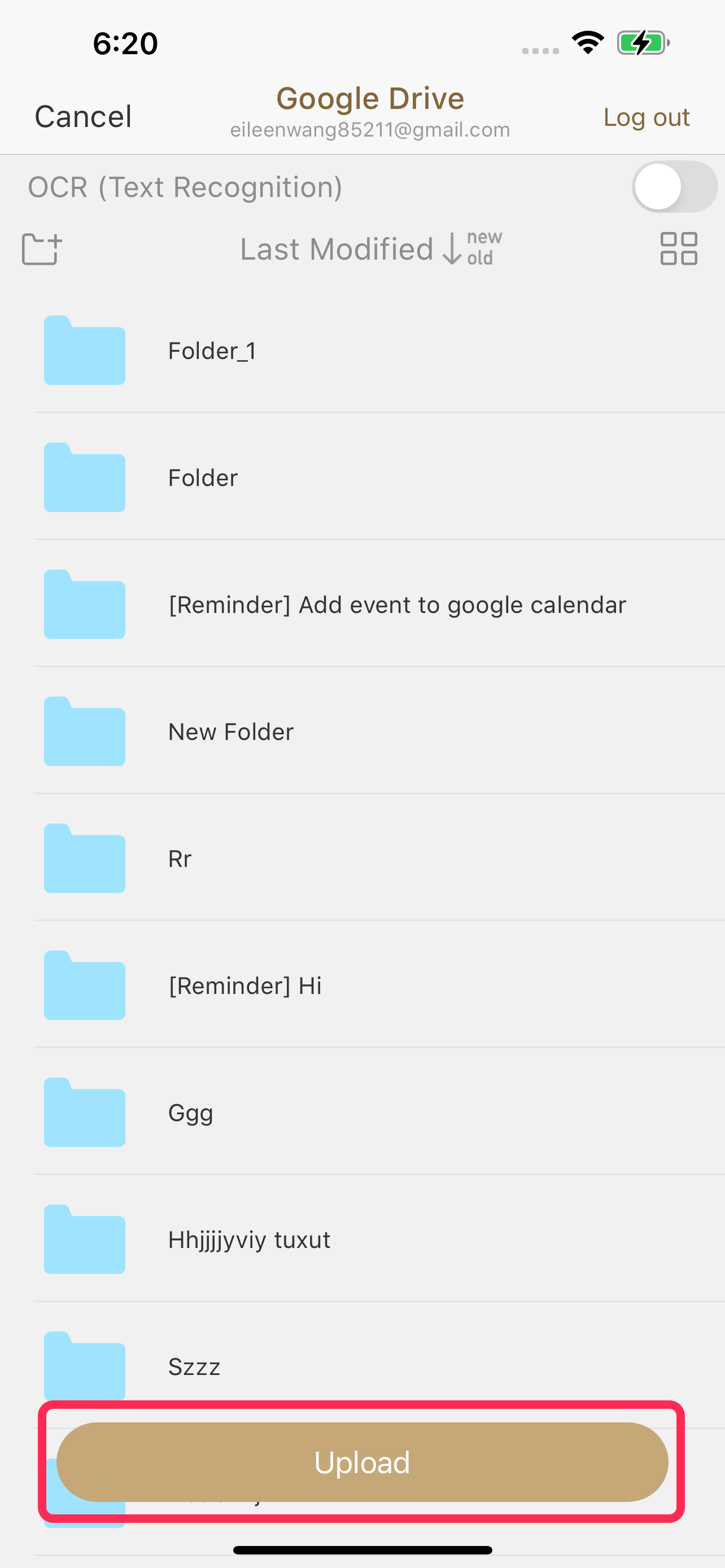
Task: Log out of the Google Drive account
Action: click(646, 117)
